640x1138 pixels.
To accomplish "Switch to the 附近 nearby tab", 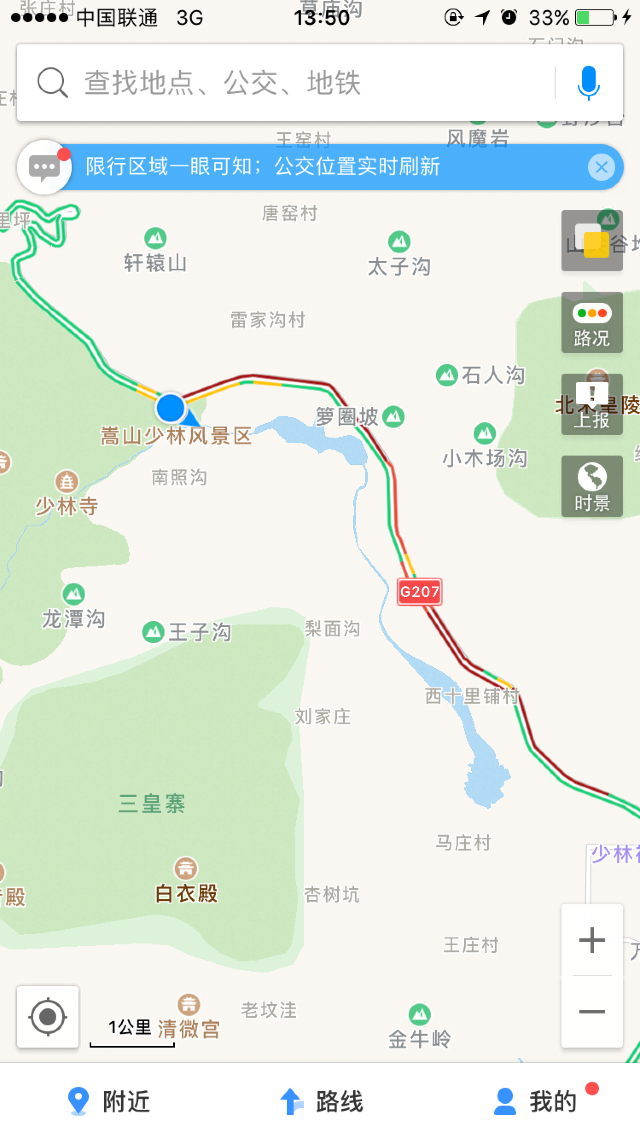I will click(x=108, y=1101).
